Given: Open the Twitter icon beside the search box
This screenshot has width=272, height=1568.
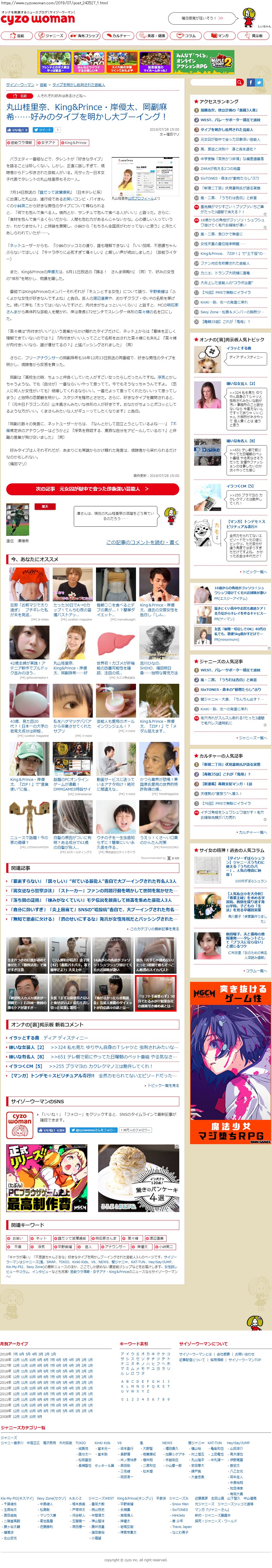Looking at the screenshot, I should coord(259,82).
